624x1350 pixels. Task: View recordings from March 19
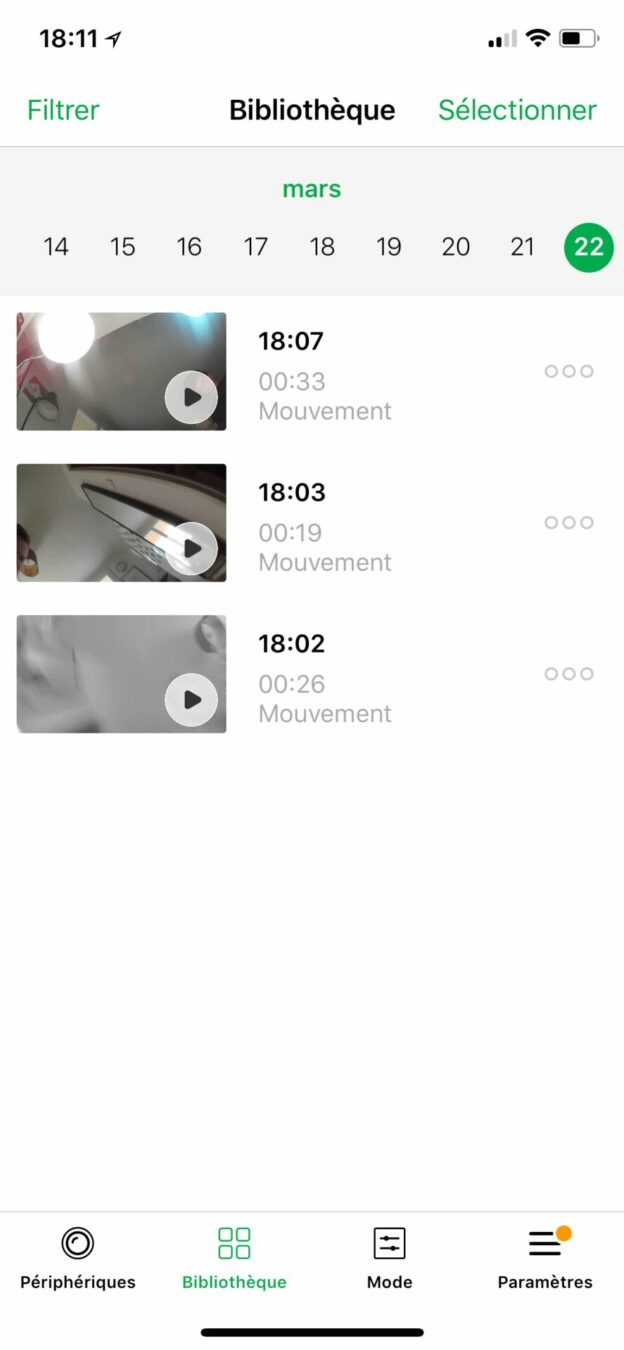pos(389,247)
